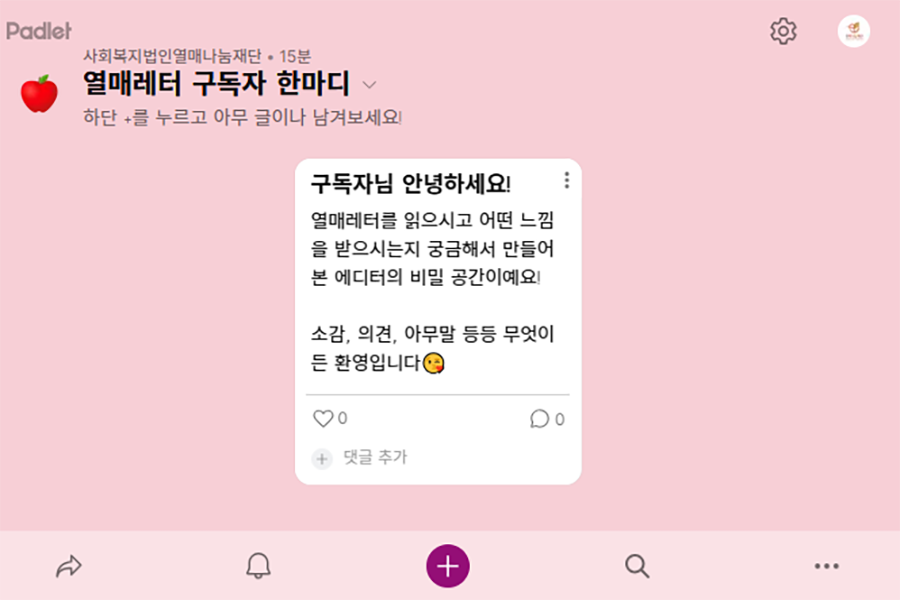Like the 구독자님 안녕하세요 post
The width and height of the screenshot is (900, 600).
coord(323,419)
